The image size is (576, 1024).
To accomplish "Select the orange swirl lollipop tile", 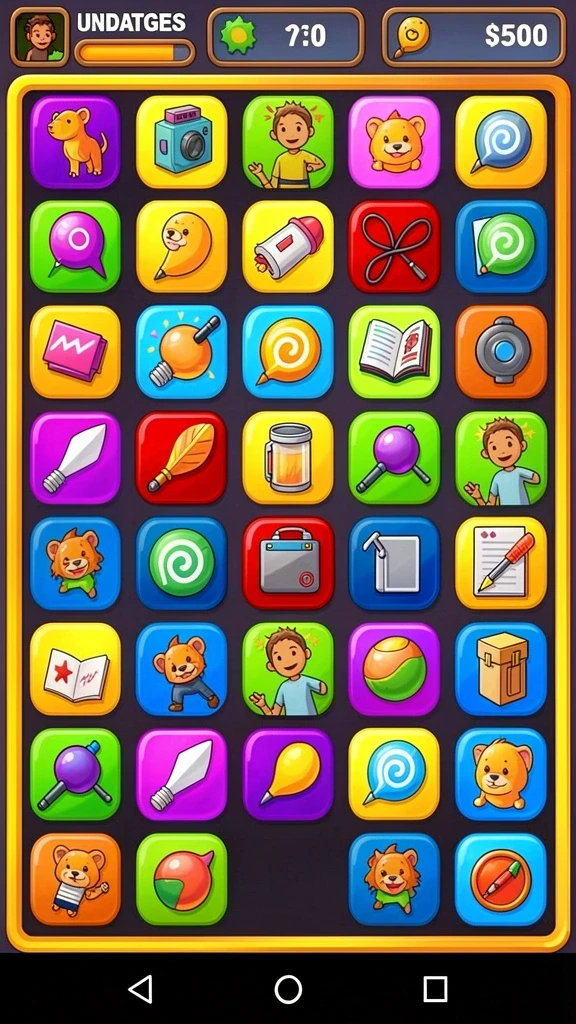I will coord(288,352).
